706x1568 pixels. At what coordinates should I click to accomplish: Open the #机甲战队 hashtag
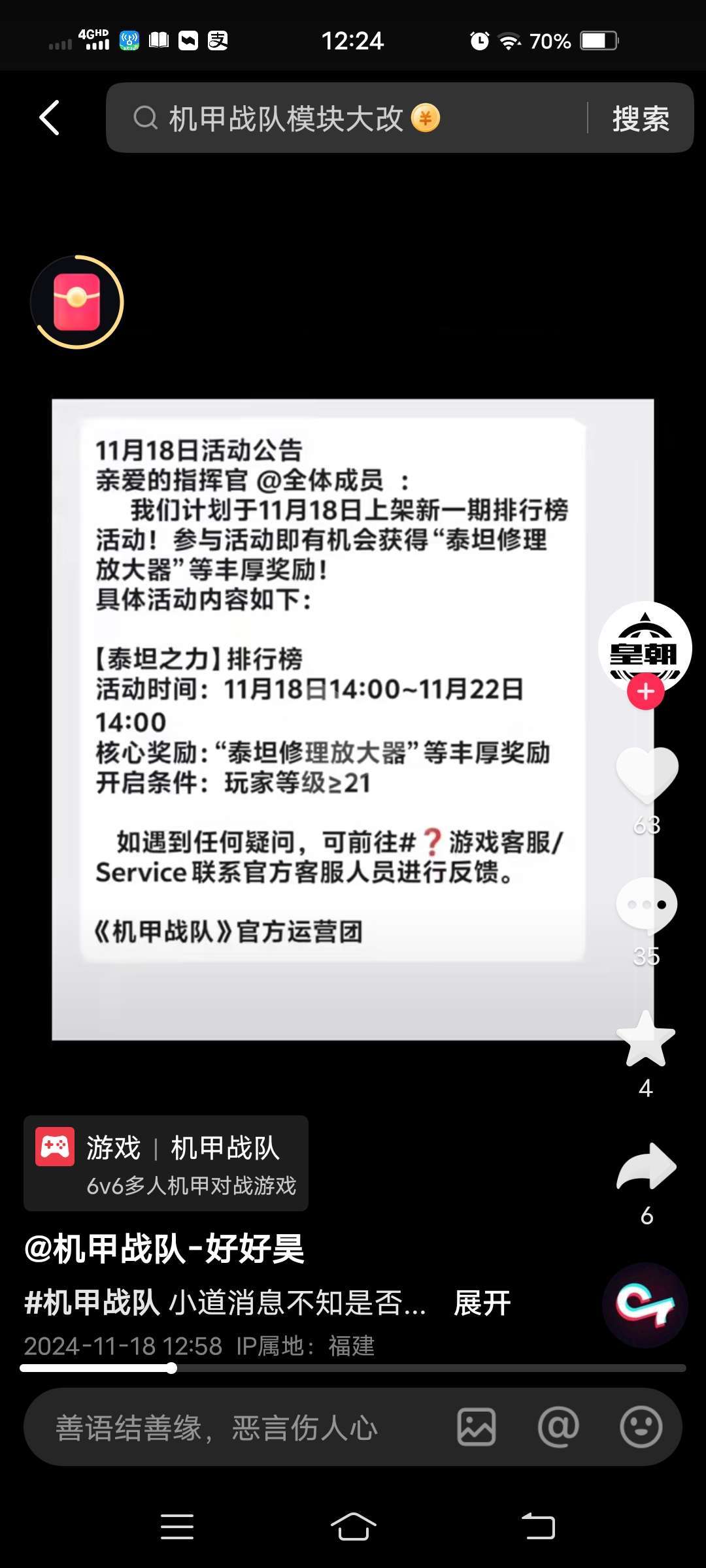point(92,1303)
